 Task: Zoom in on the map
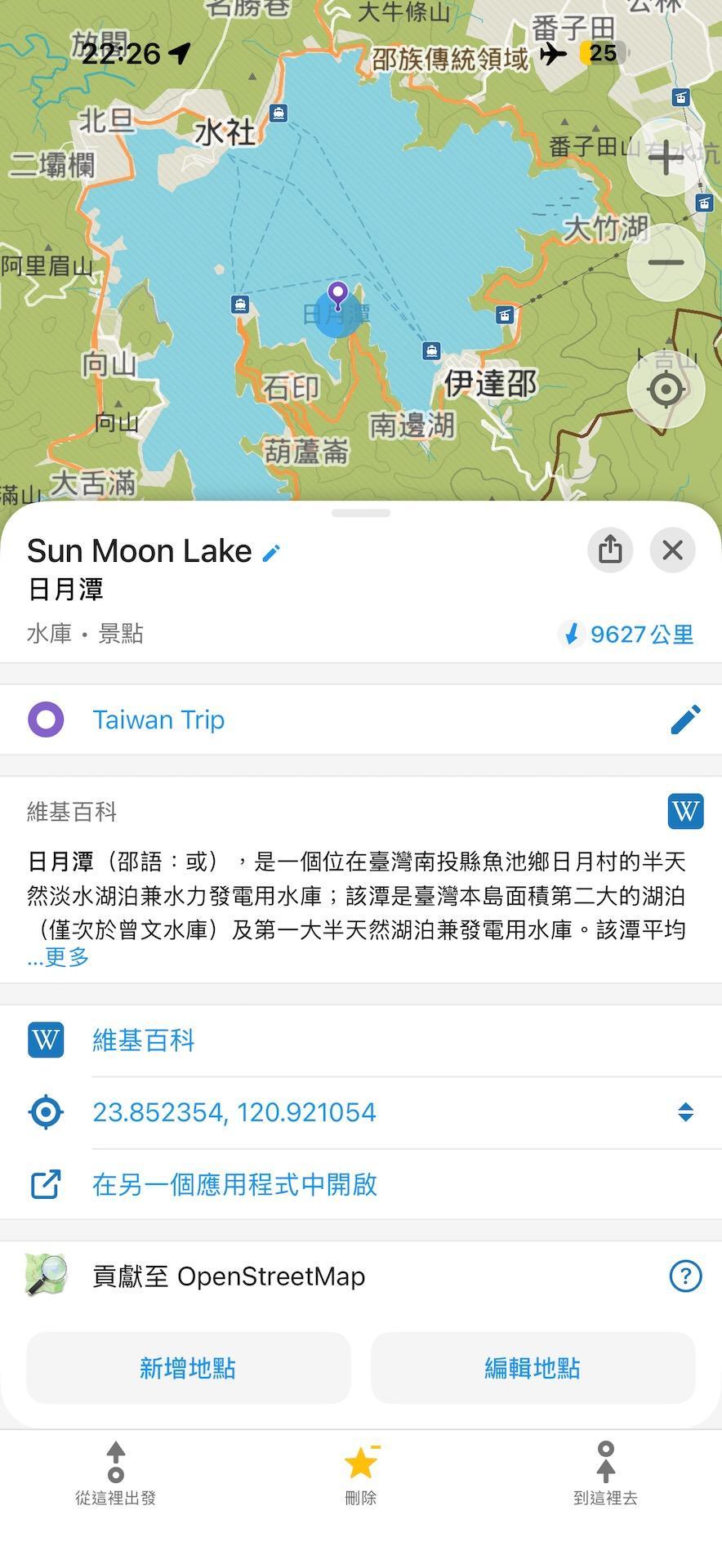(x=666, y=155)
